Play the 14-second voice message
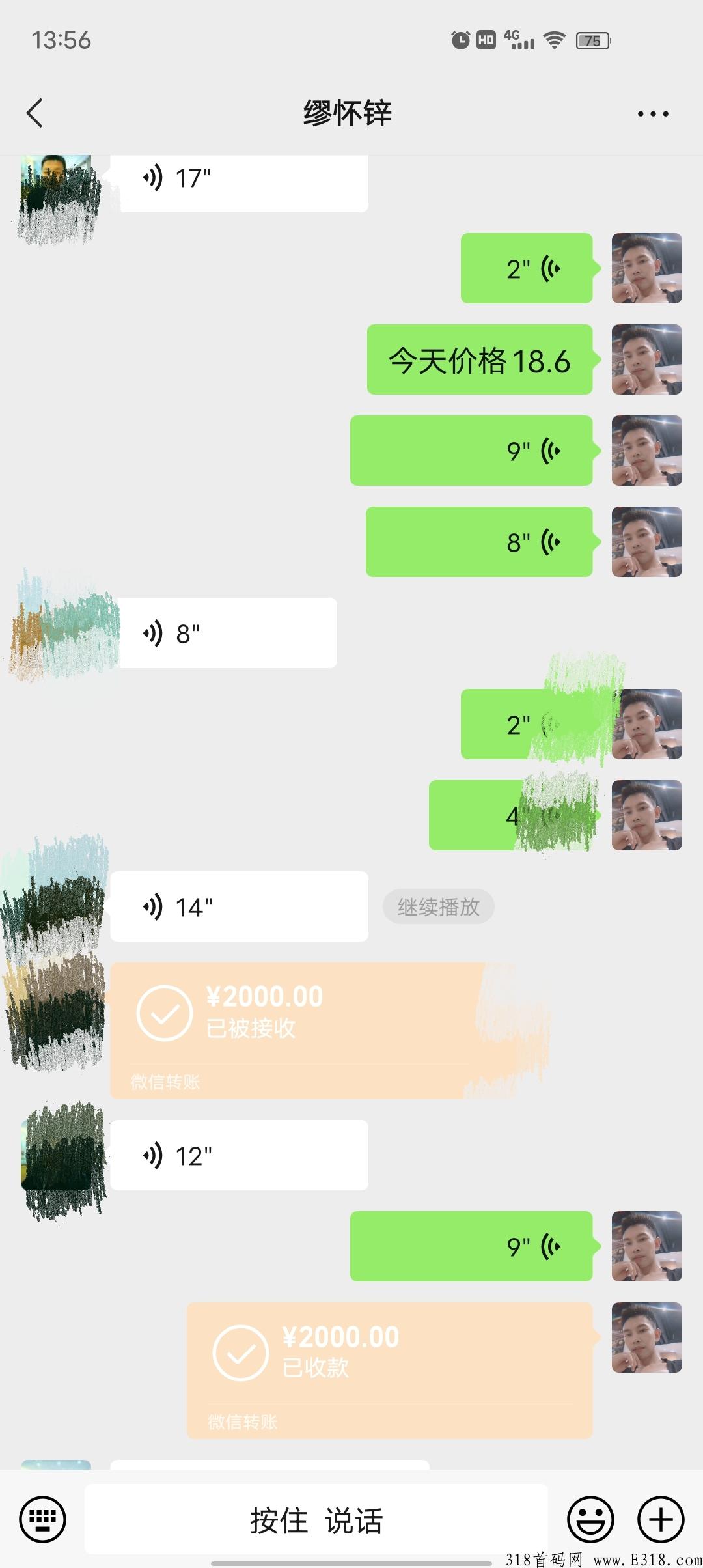The height and width of the screenshot is (1568, 703). click(x=239, y=906)
